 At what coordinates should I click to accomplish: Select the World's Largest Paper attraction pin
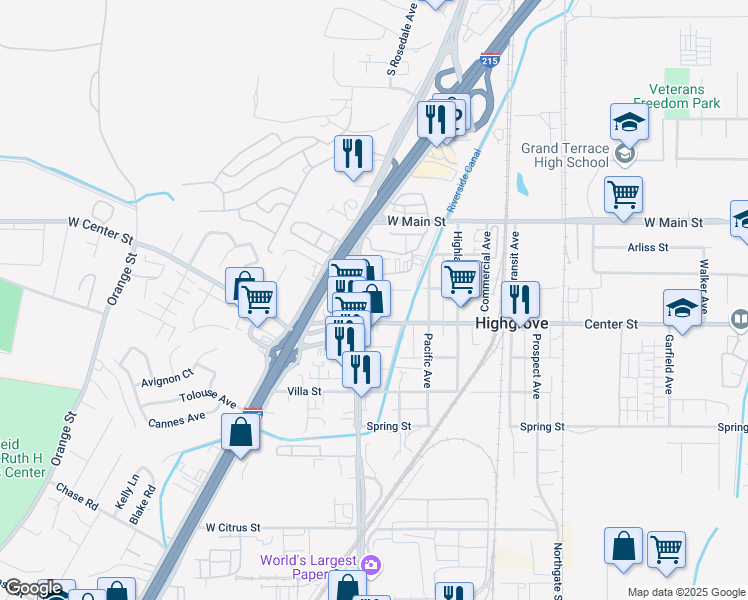click(x=372, y=566)
